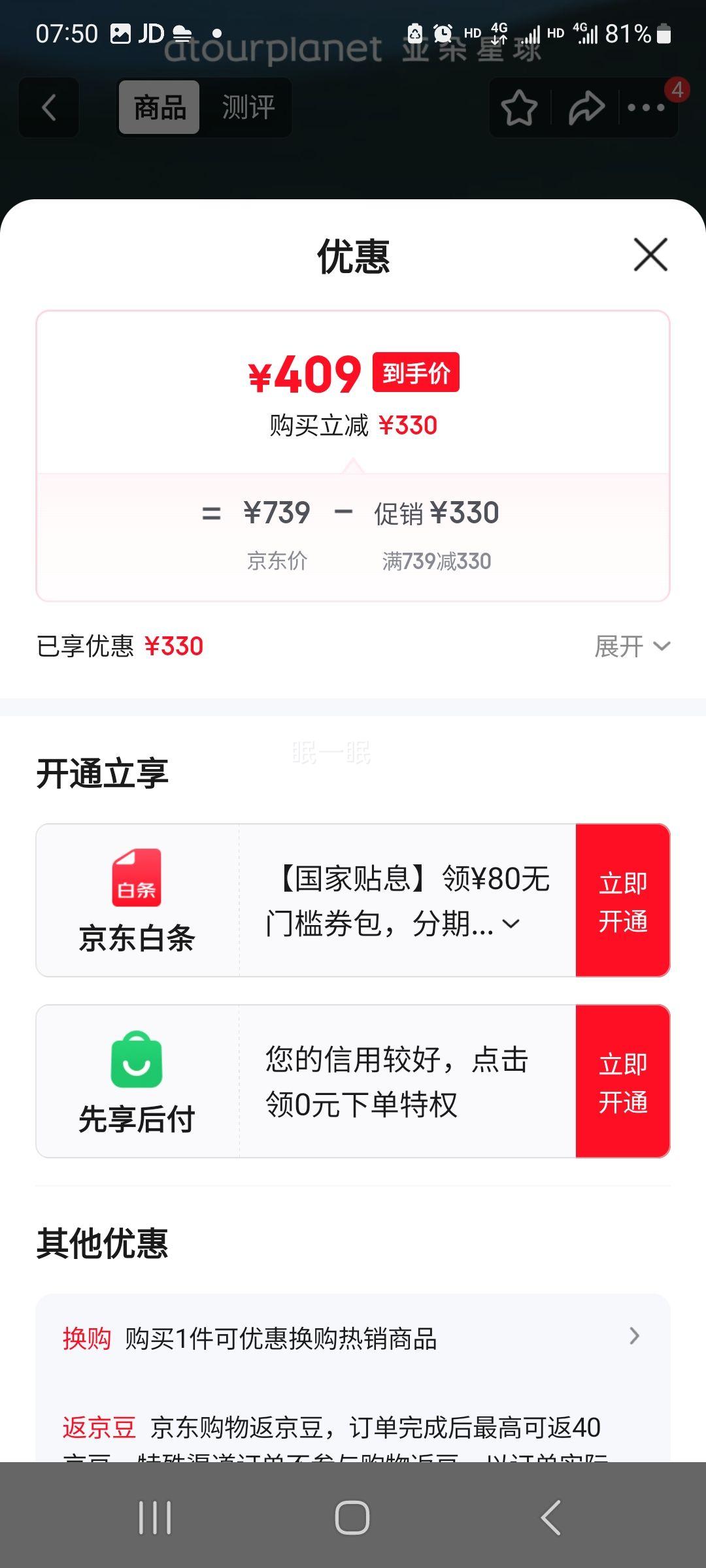Close the 优惠 coupon popup
The width and height of the screenshot is (706, 1568).
[x=649, y=255]
